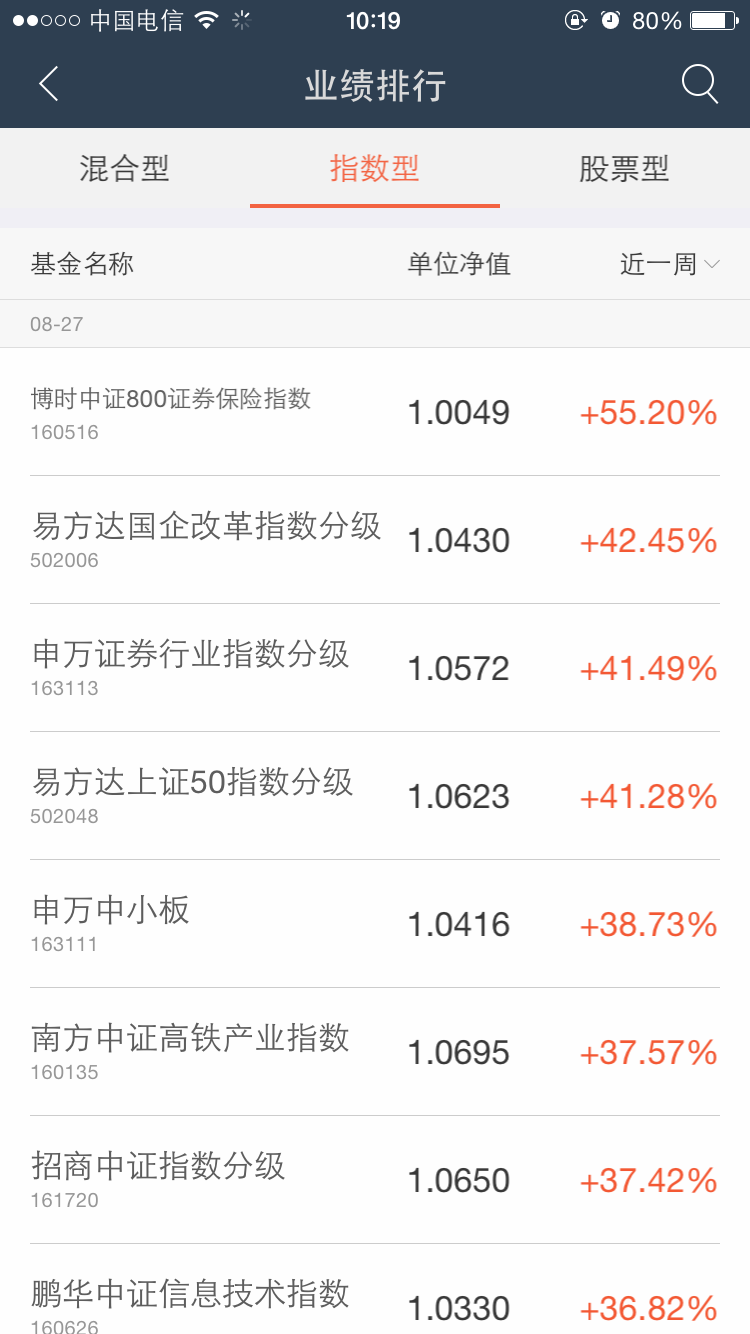Tap the +55.20% return value

coord(648,411)
